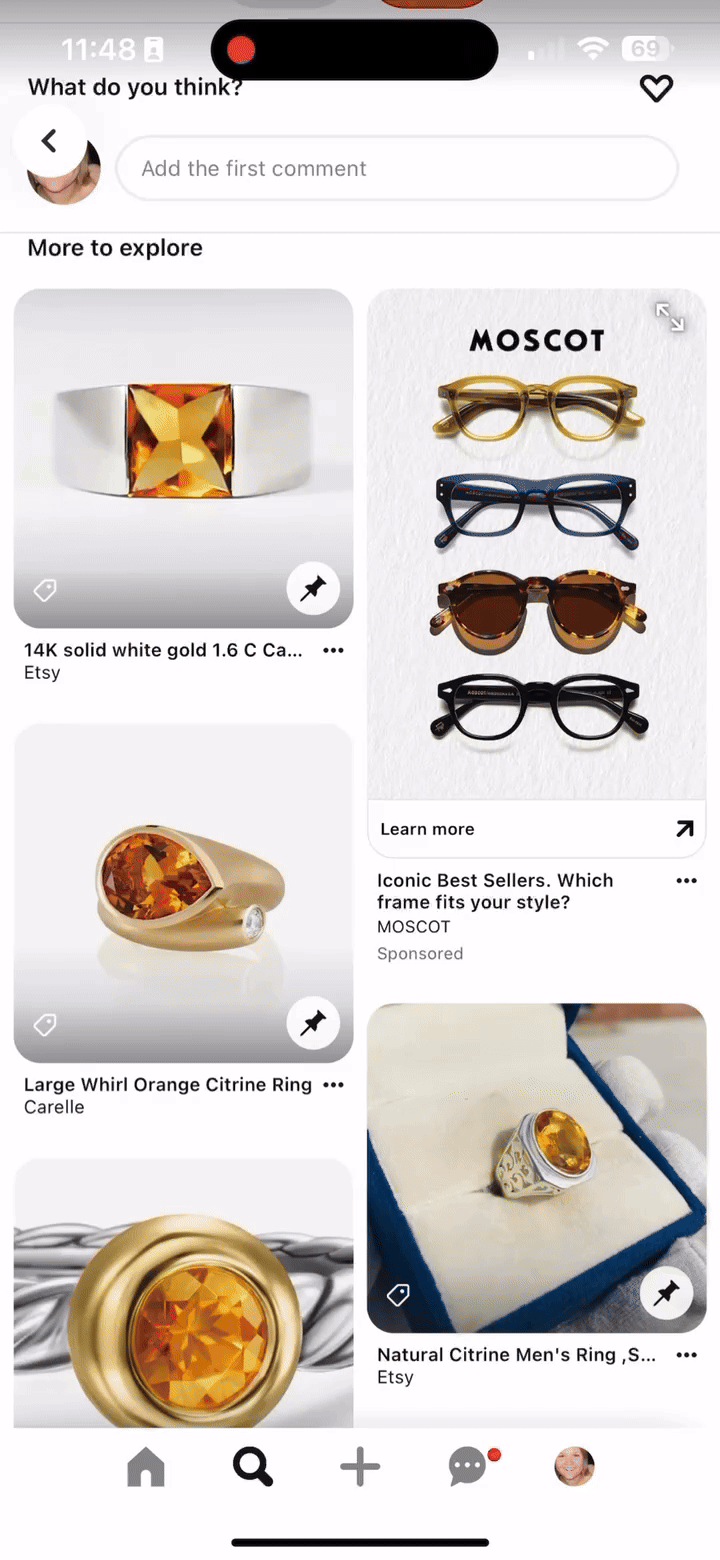
Task: Tap Learn more on the MOSCOT ad
Action: pyautogui.click(x=536, y=829)
